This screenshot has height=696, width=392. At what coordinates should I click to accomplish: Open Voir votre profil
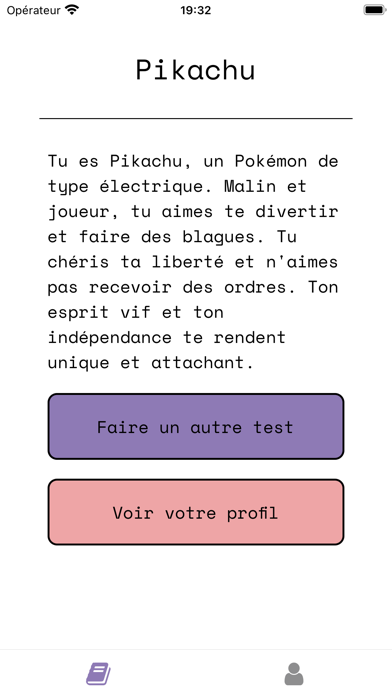point(196,512)
